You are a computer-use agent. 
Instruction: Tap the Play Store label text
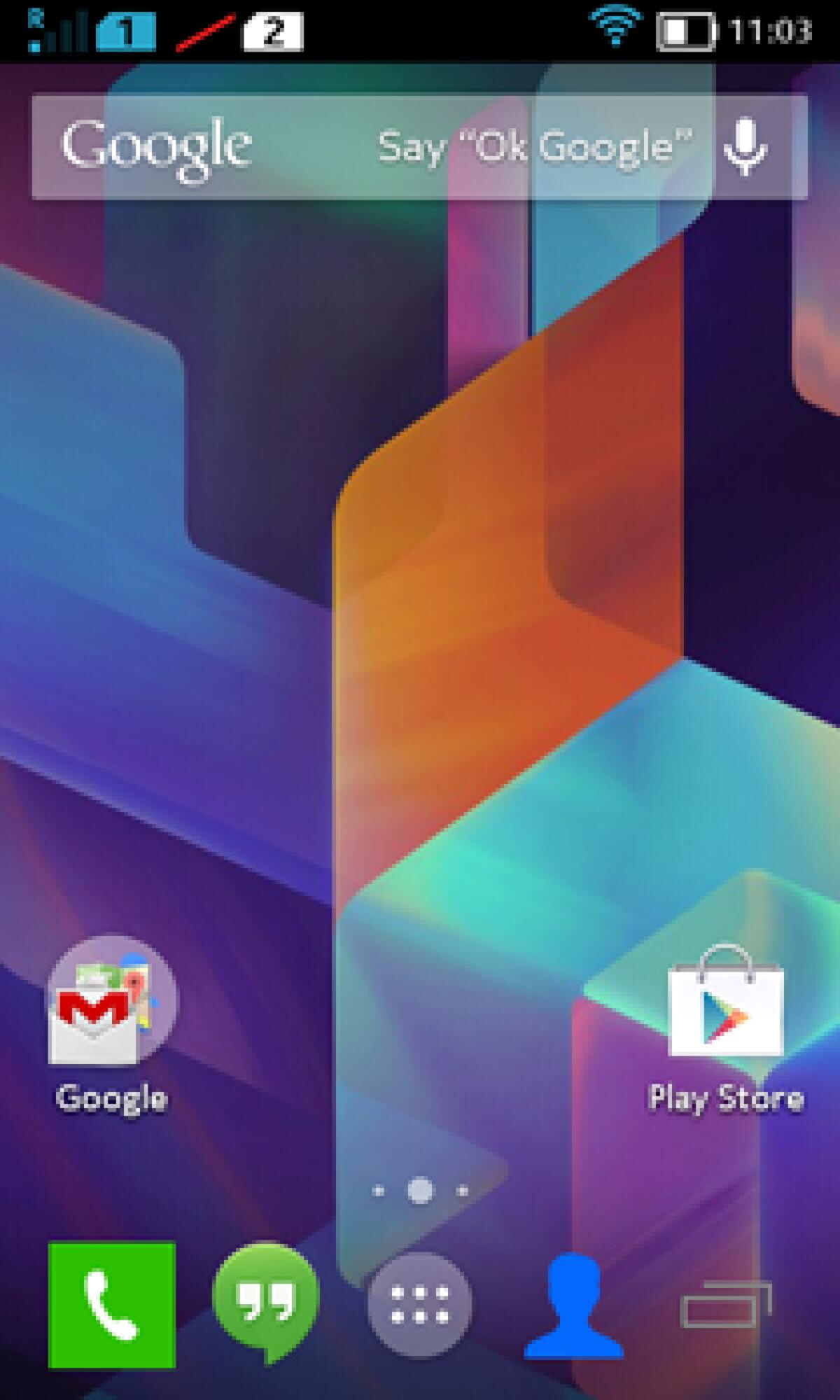(728, 1095)
